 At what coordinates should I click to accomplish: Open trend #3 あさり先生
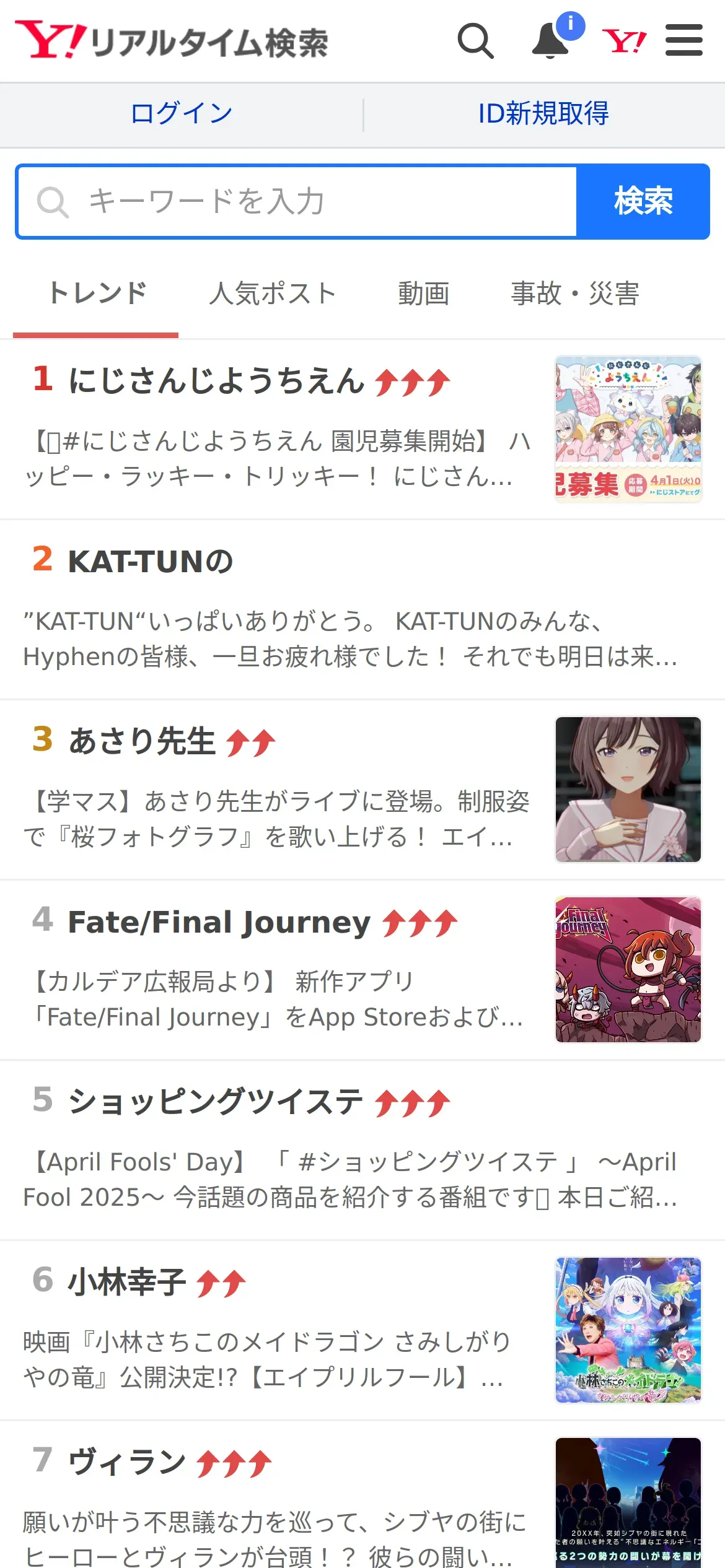click(143, 741)
